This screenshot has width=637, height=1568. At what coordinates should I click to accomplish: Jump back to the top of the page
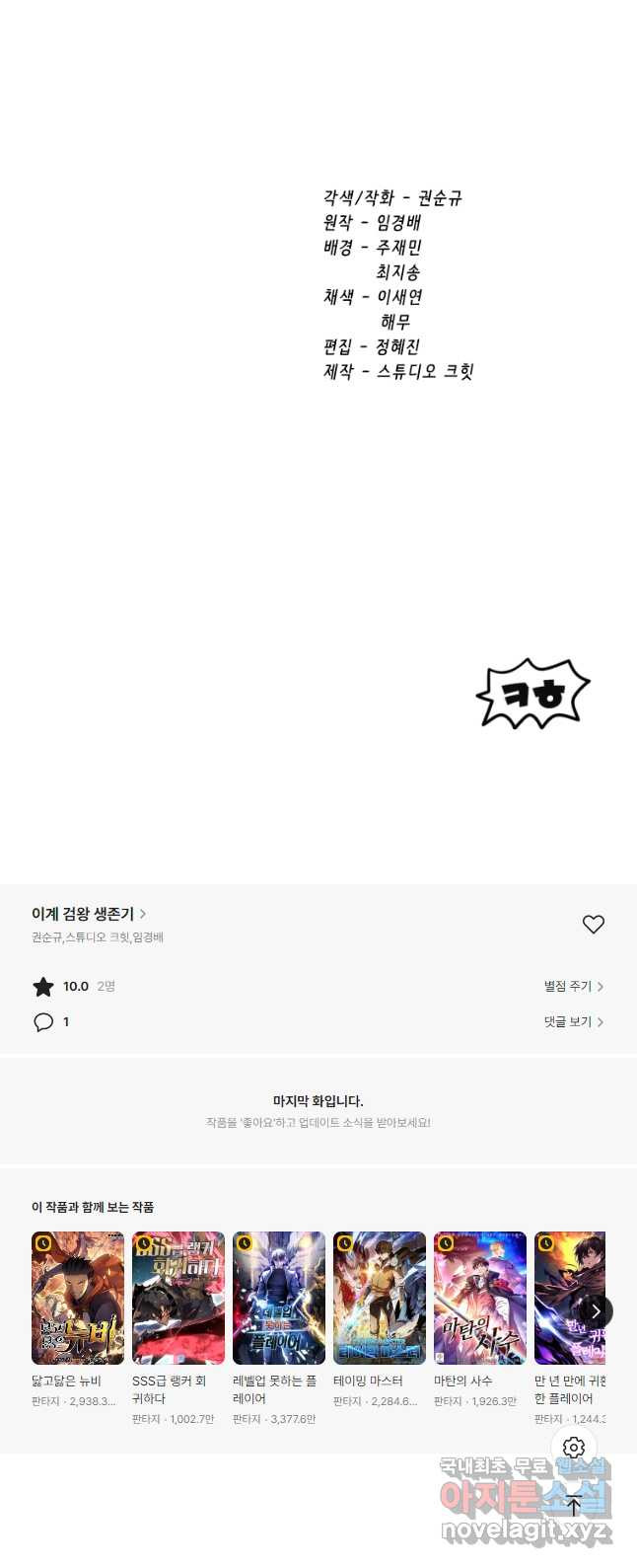tap(575, 1507)
